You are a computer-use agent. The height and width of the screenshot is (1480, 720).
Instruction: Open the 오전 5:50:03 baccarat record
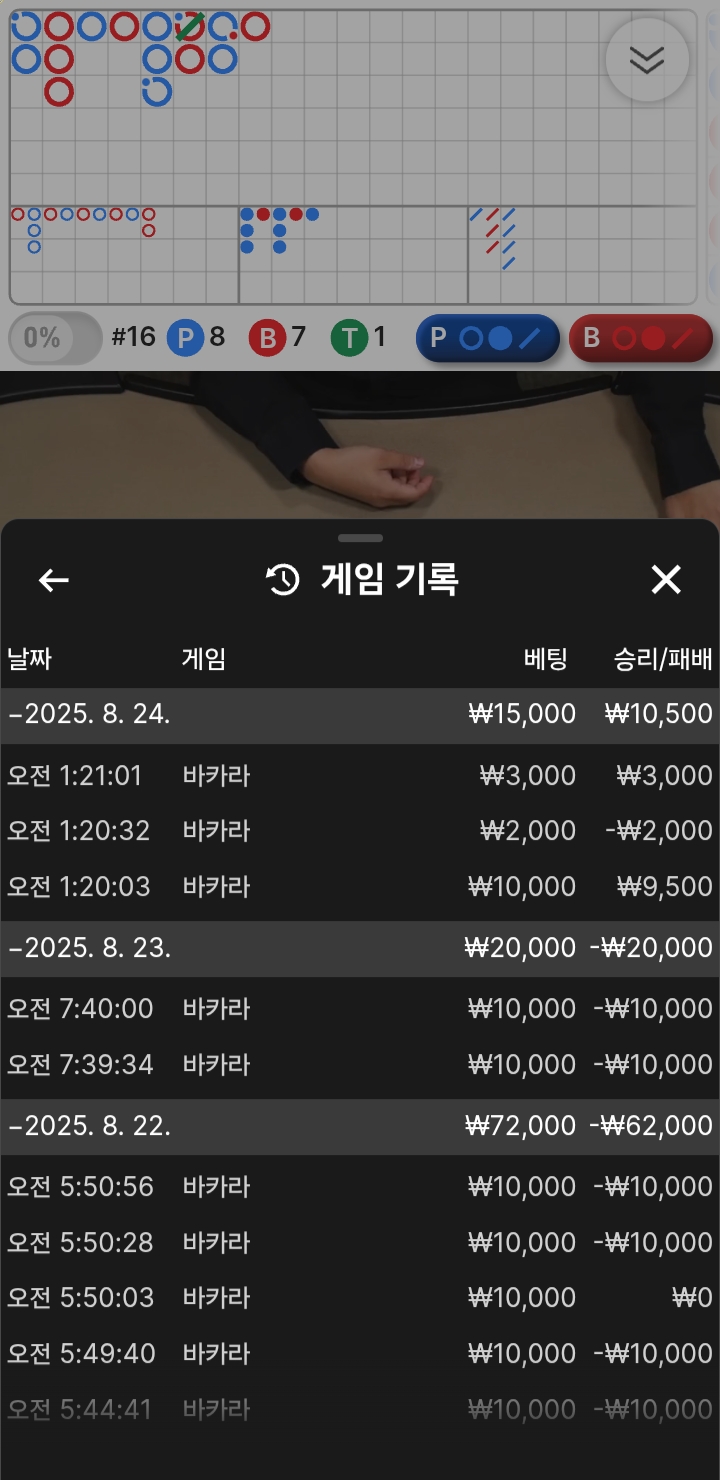[x=360, y=1298]
